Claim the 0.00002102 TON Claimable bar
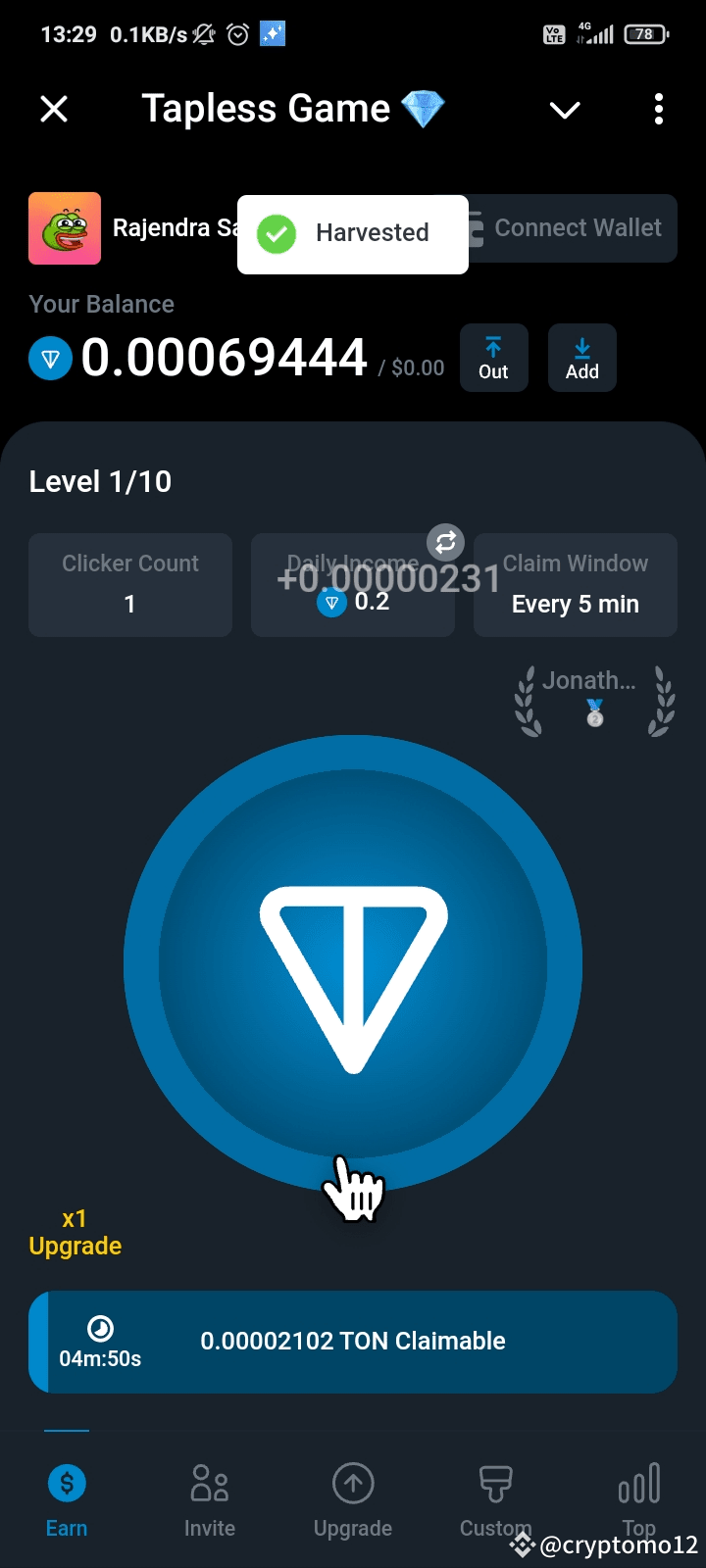Screen dimensions: 706x1568 coord(353,1342)
